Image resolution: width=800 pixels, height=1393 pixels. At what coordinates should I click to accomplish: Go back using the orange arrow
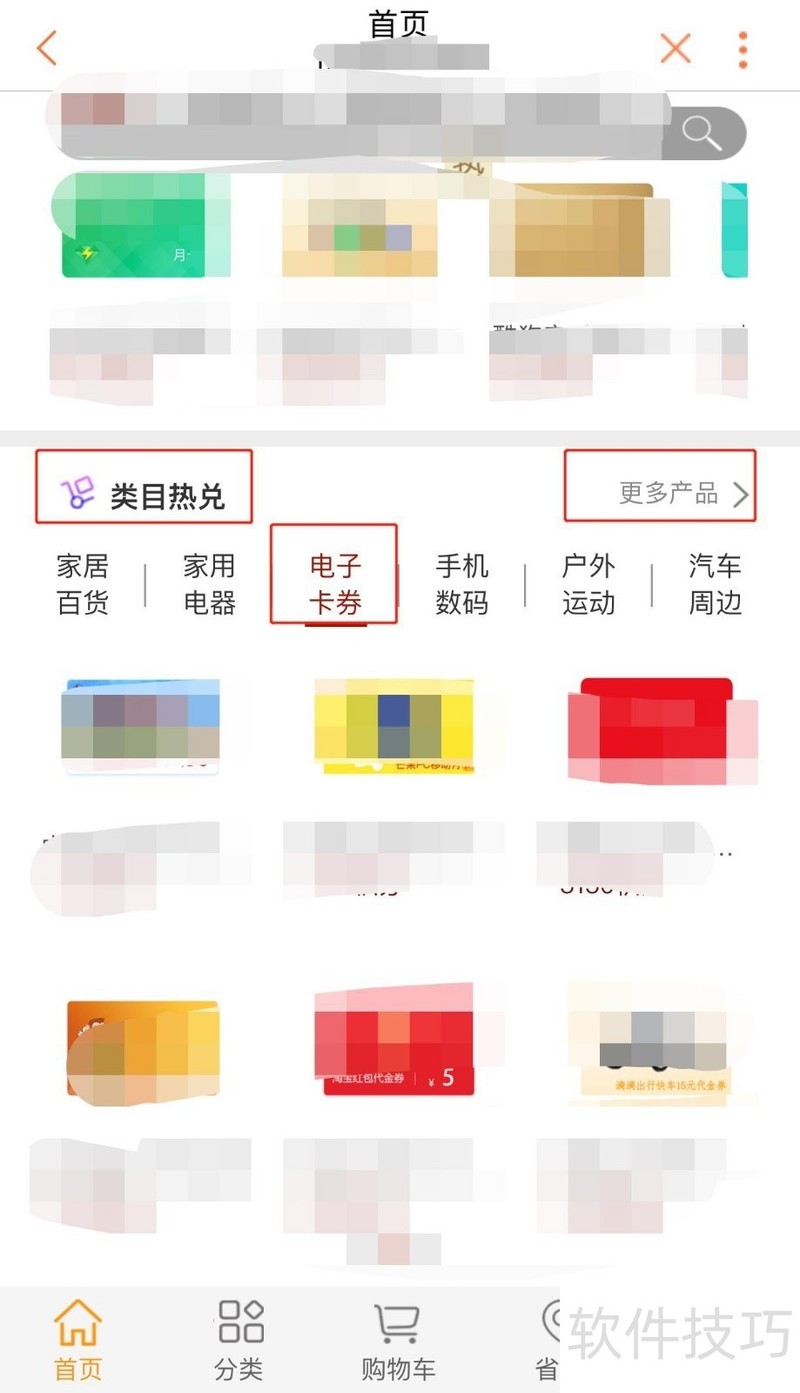coord(47,48)
